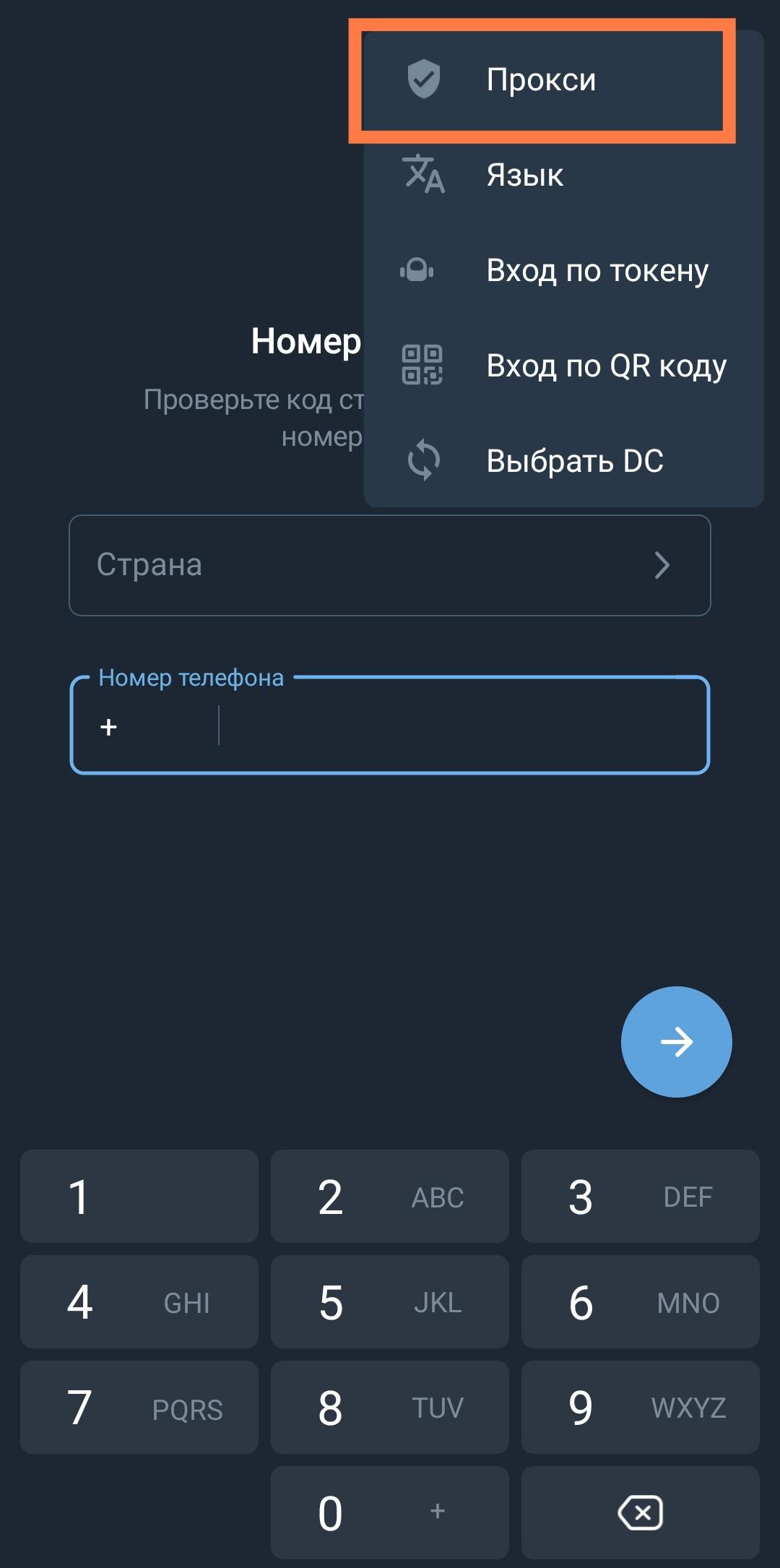Open the Страна country picker

coord(390,565)
